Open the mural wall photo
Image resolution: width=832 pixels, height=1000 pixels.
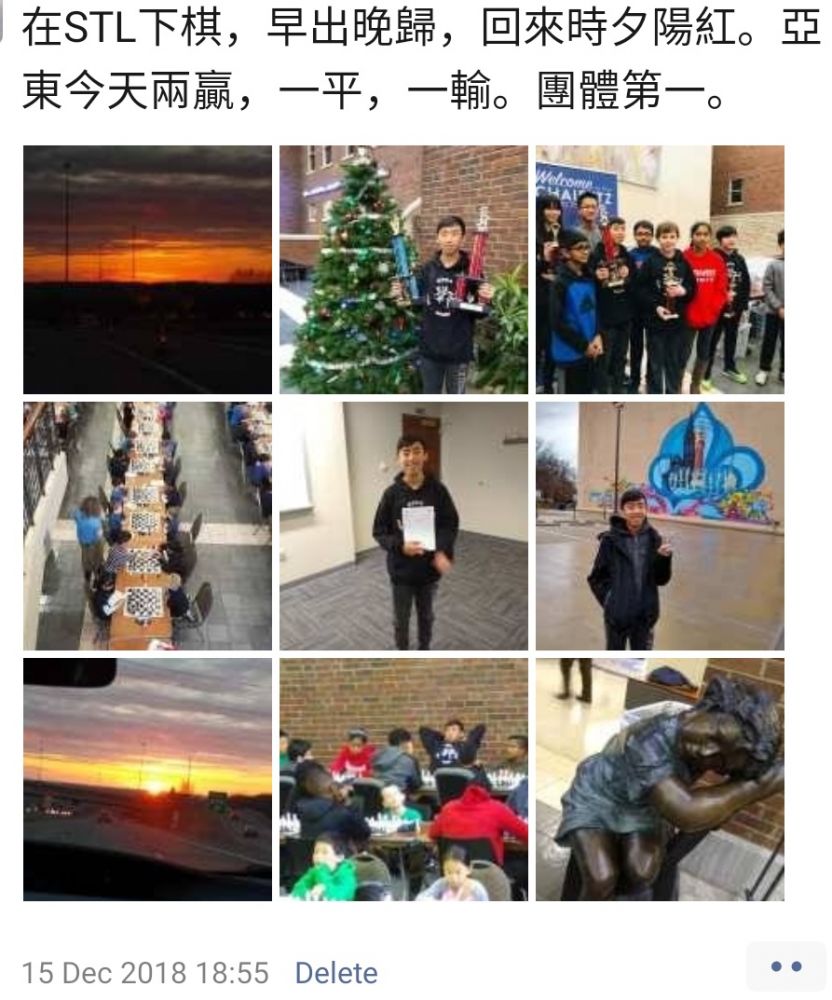point(660,526)
